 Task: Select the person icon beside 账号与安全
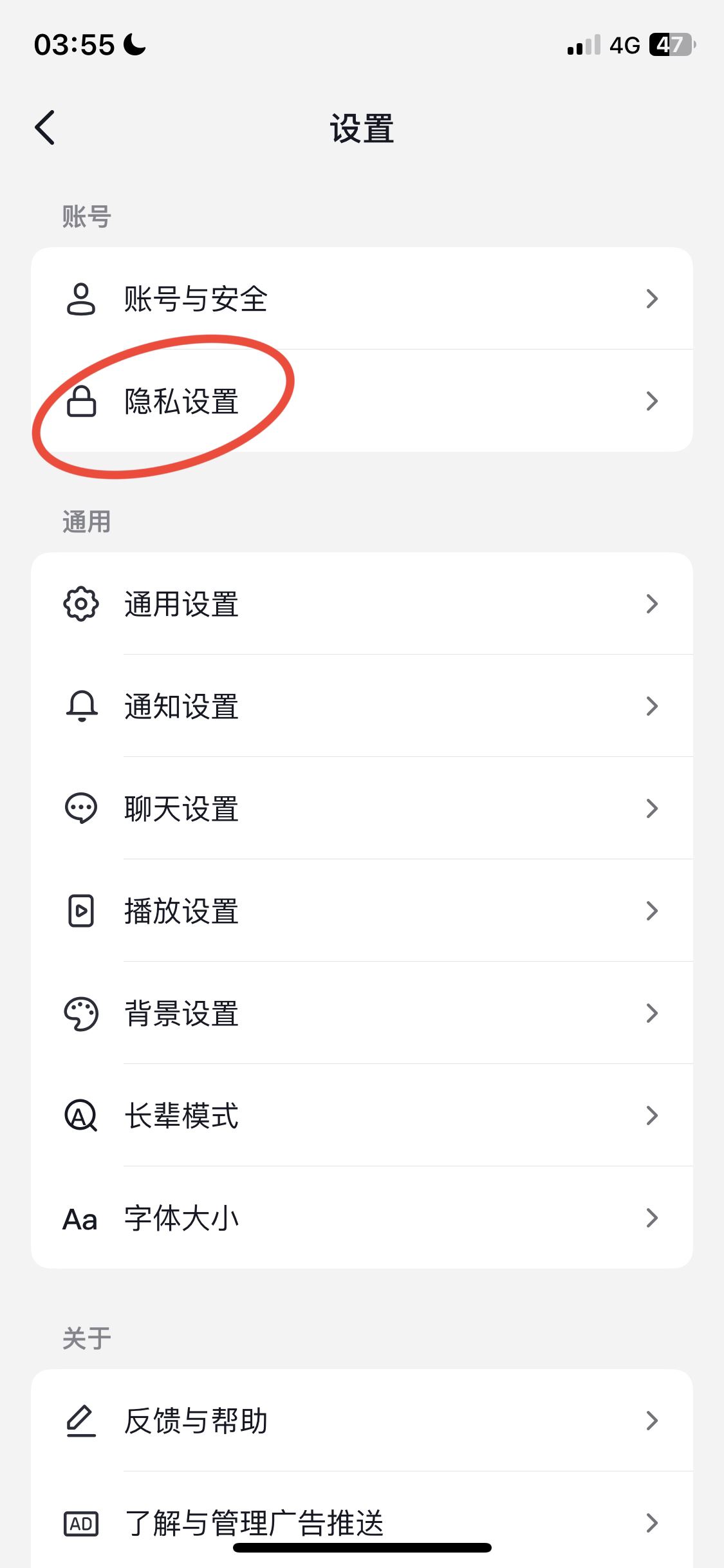pos(80,298)
